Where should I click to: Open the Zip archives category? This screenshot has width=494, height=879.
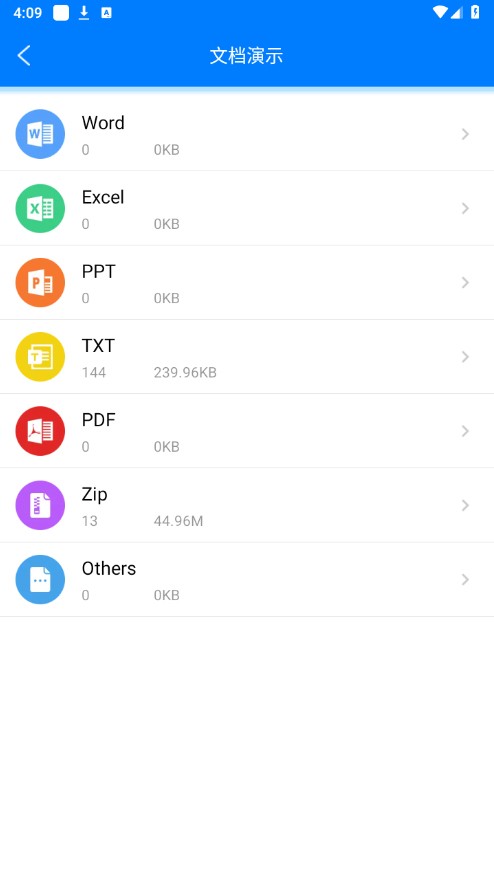[247, 505]
